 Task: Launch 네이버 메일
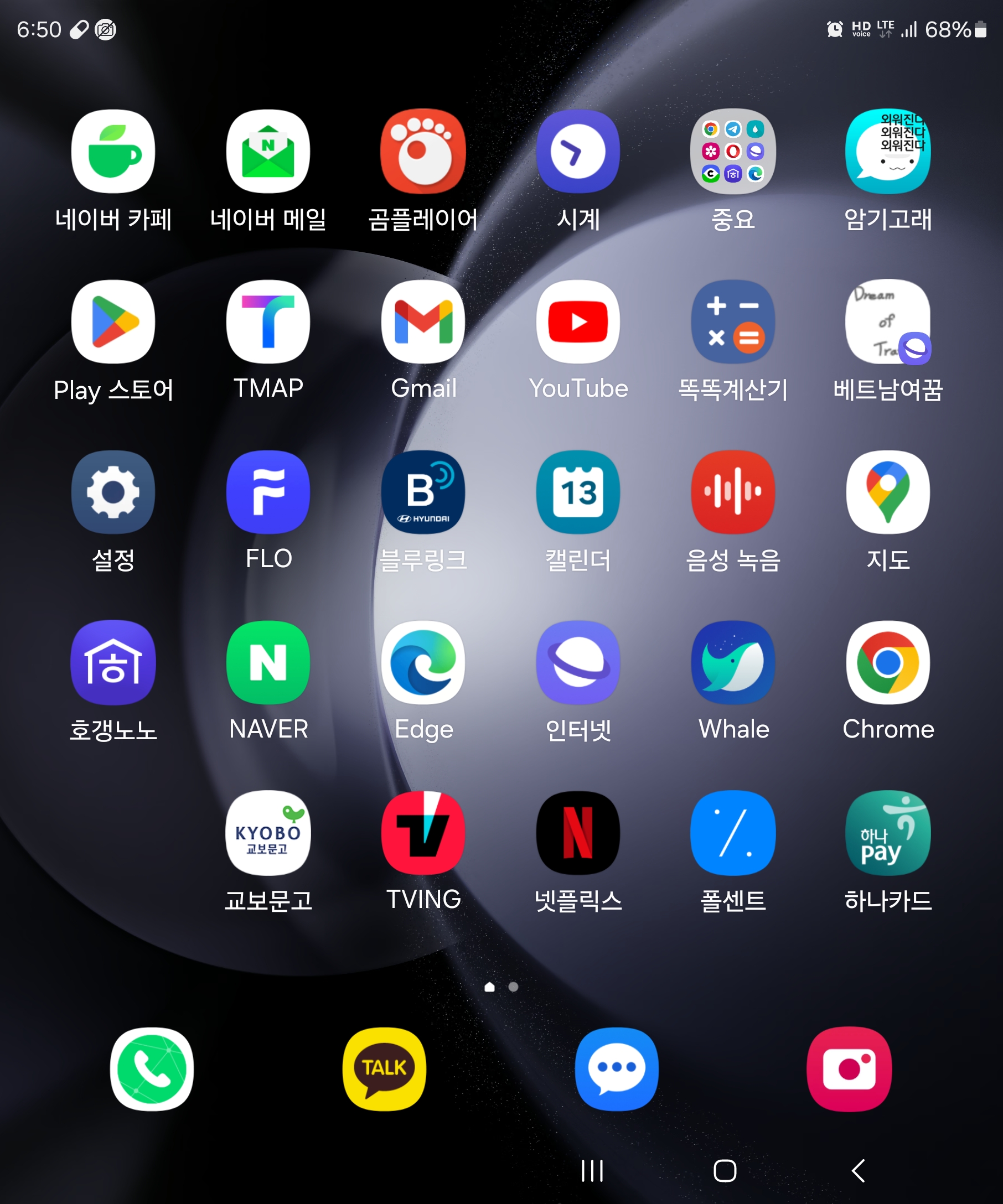[268, 152]
